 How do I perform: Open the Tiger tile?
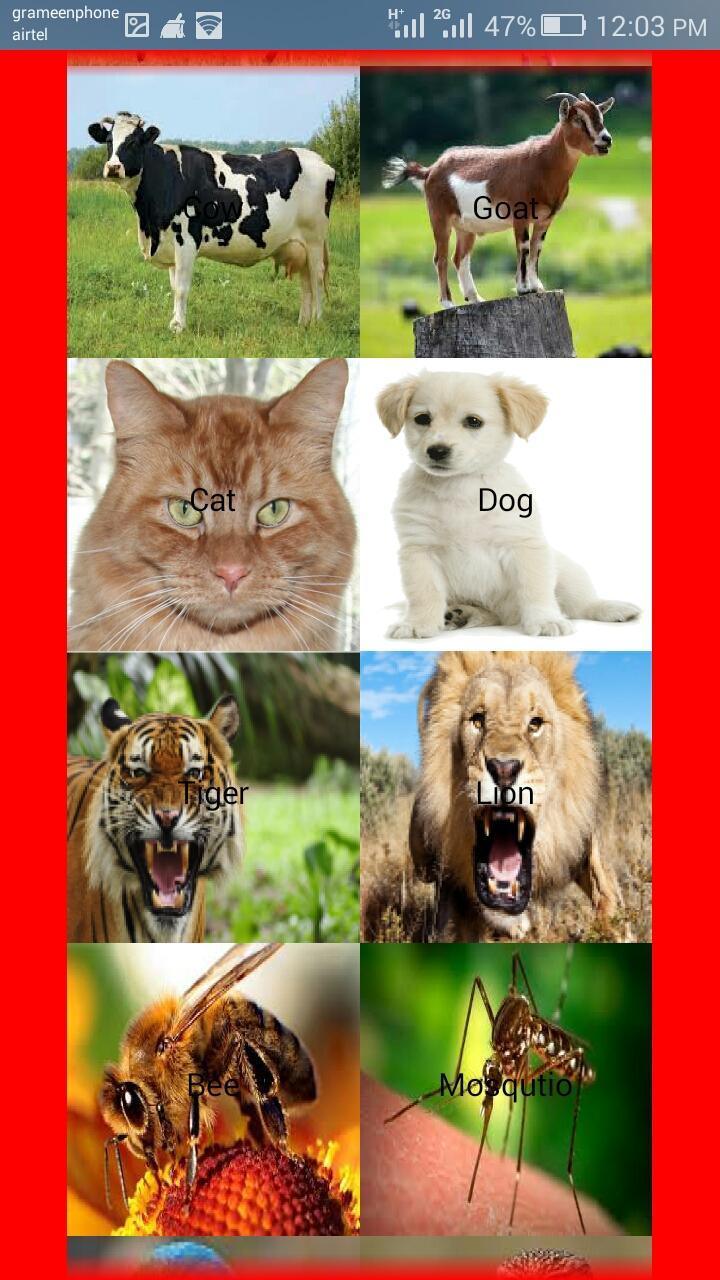click(213, 797)
